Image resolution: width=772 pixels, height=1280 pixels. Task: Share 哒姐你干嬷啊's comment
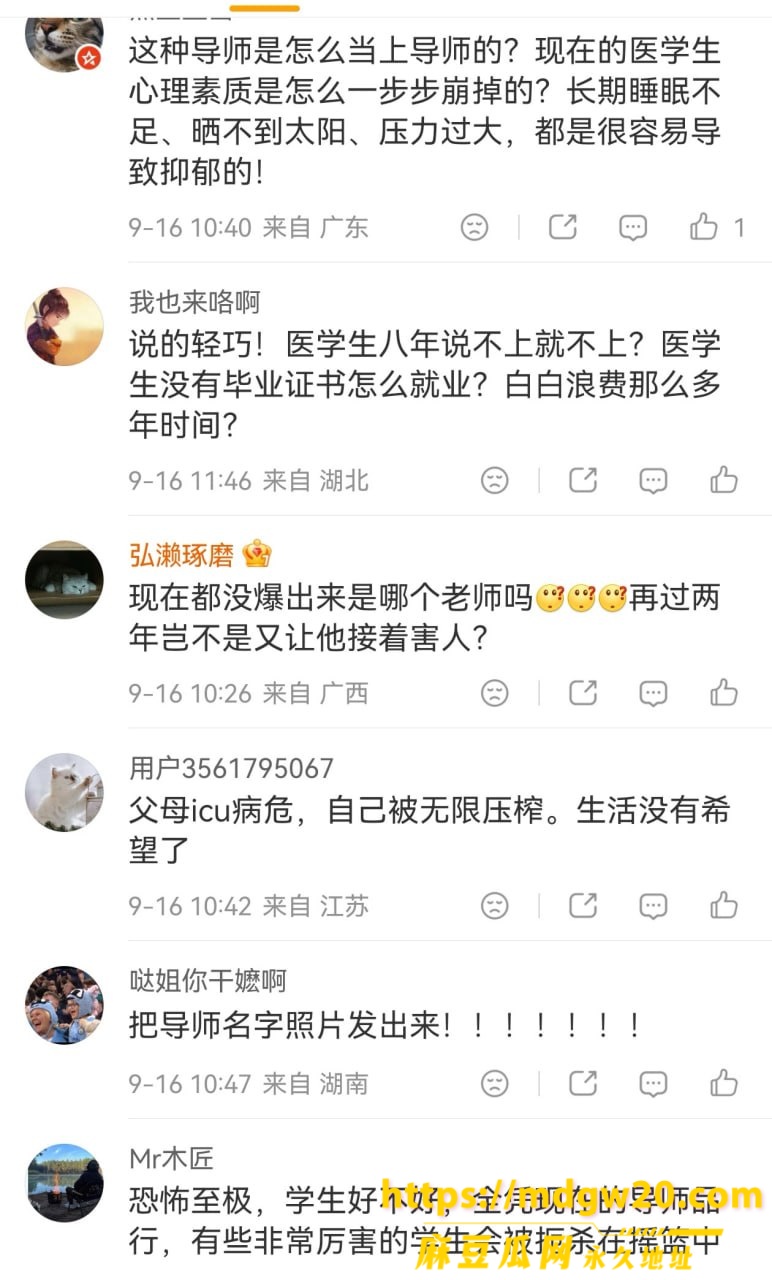(583, 1082)
